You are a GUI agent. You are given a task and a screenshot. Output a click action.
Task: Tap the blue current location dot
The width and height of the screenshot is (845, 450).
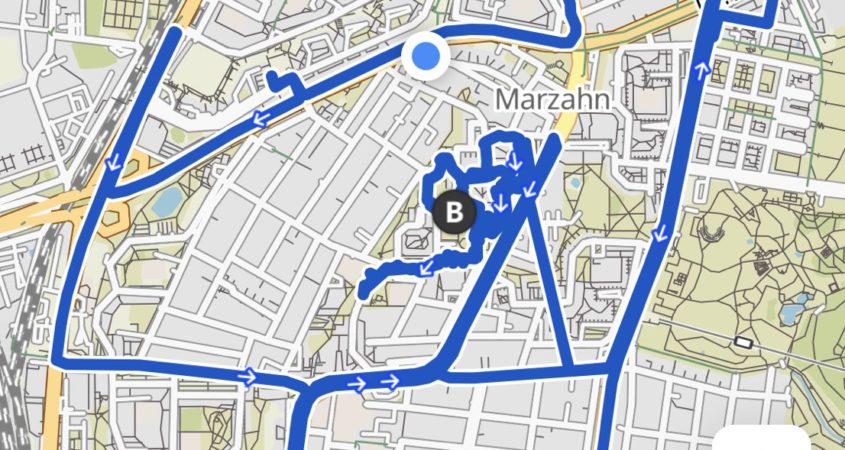coord(427,57)
